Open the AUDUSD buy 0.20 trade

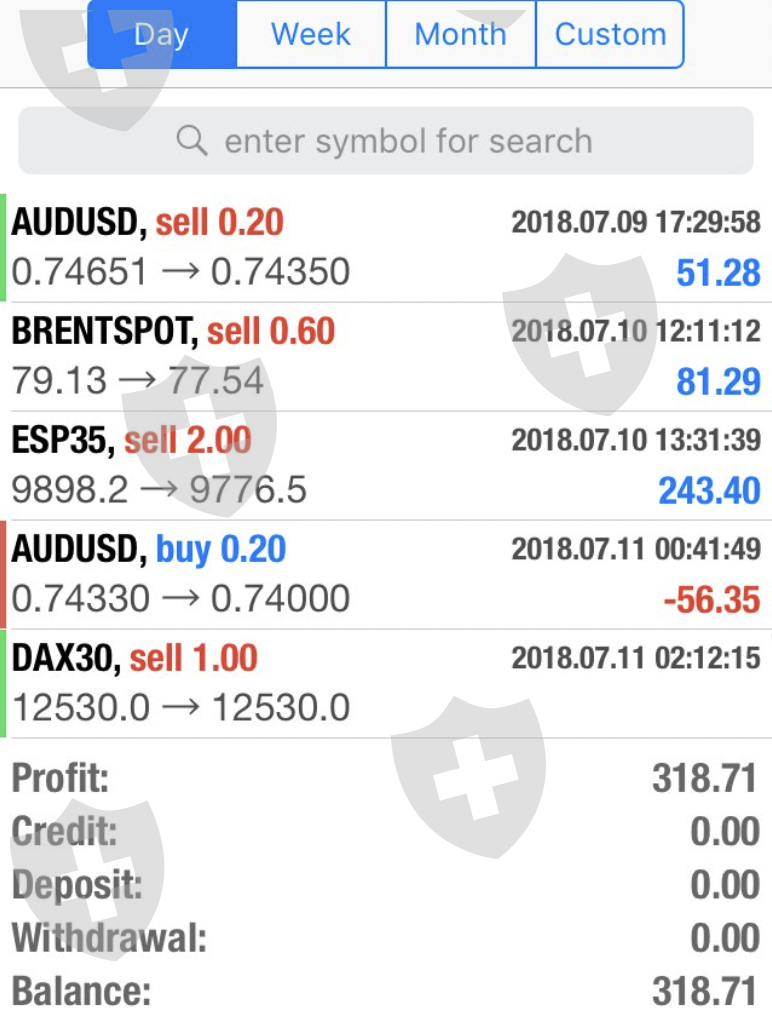(x=386, y=574)
